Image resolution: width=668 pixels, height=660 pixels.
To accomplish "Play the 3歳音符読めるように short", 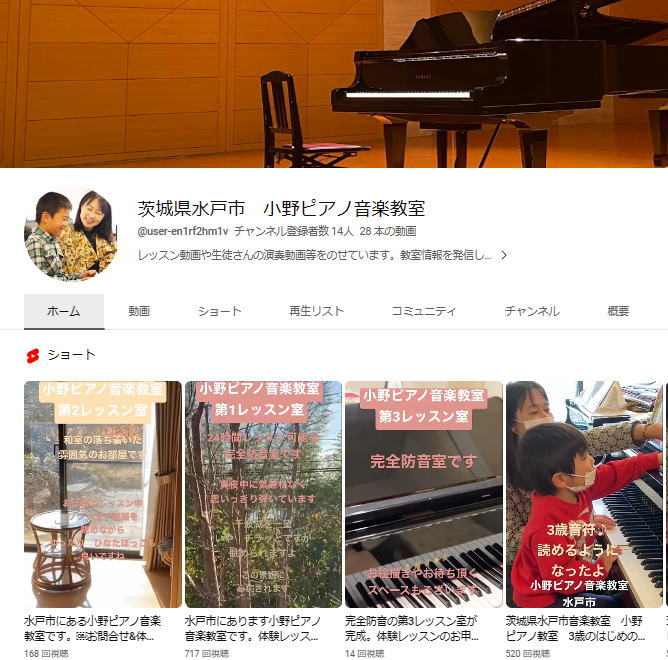I will click(584, 494).
